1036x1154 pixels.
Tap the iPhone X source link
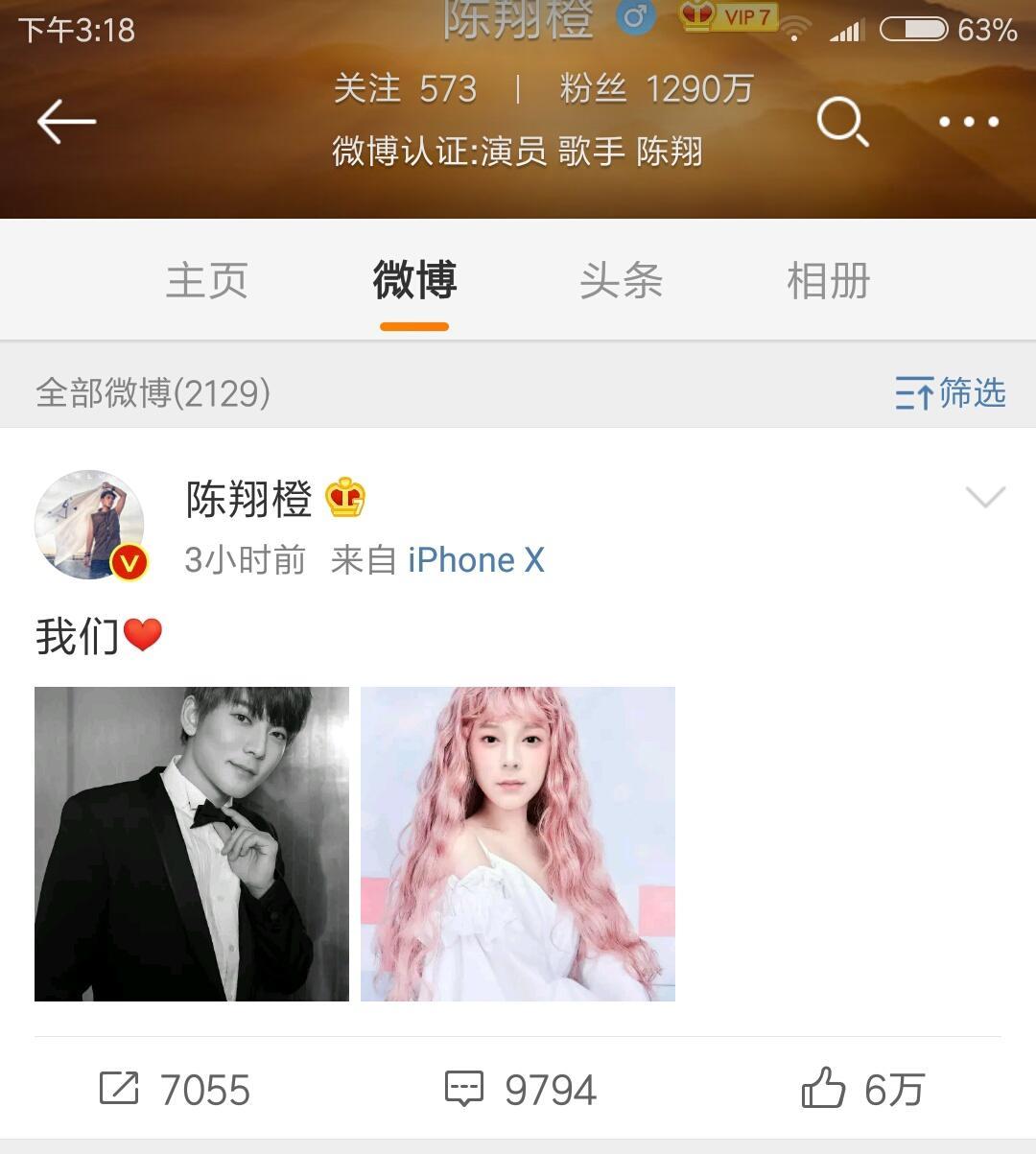pos(476,559)
